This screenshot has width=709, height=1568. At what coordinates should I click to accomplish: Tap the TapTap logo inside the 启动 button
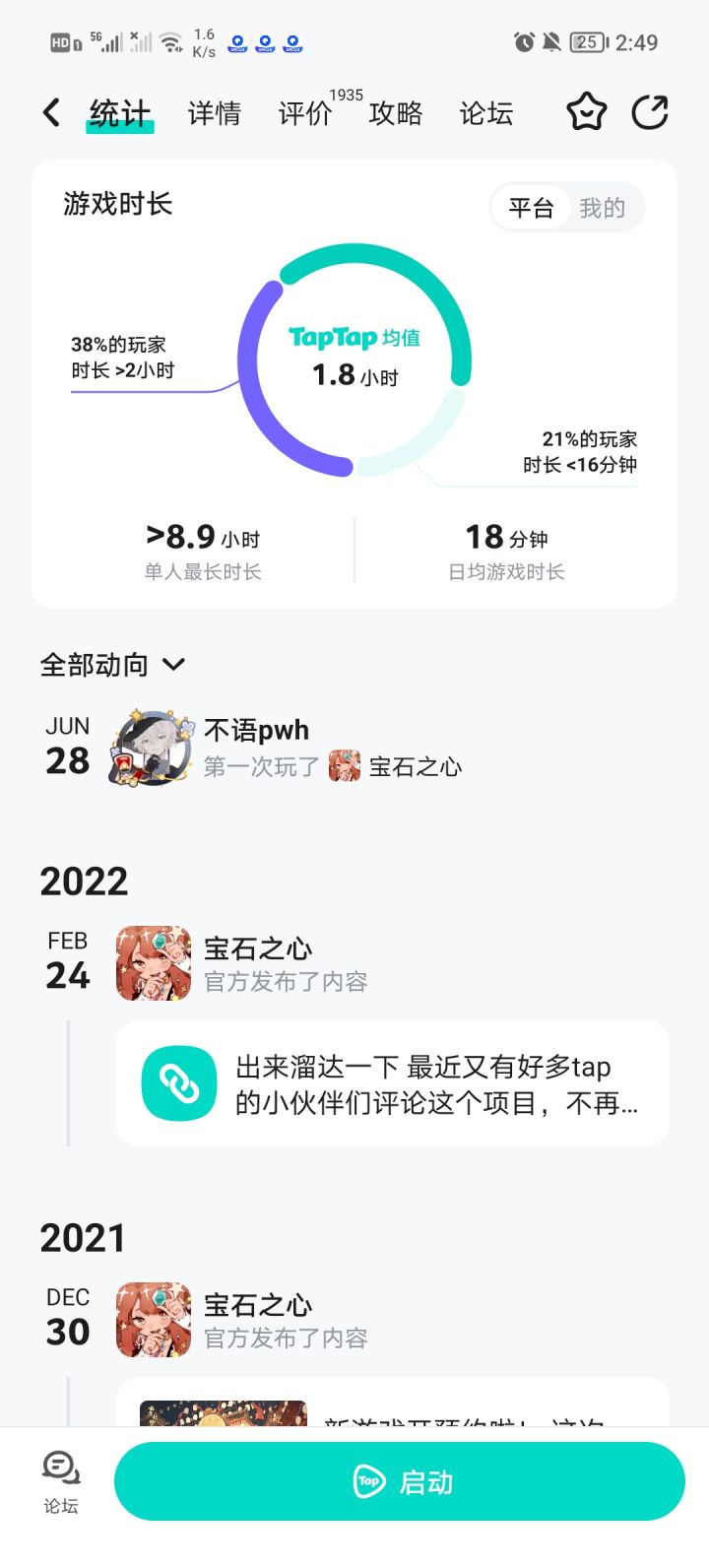(x=368, y=1480)
